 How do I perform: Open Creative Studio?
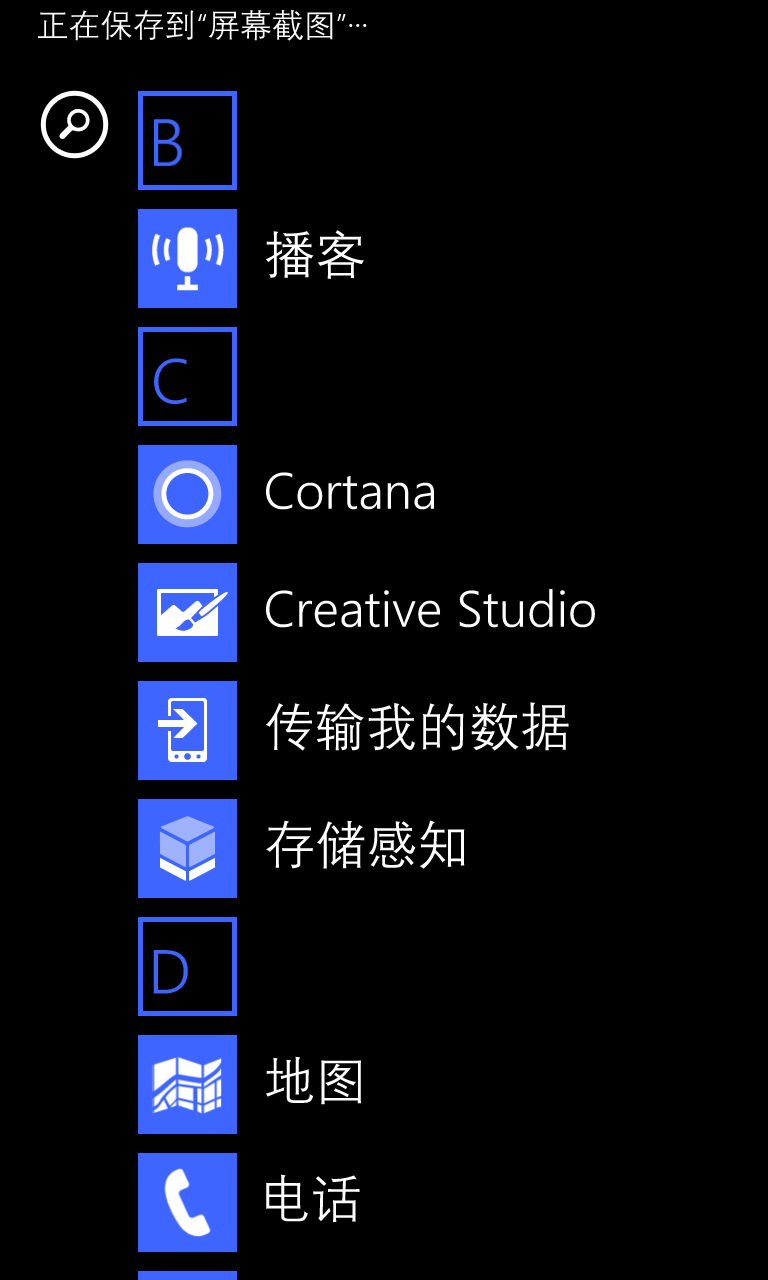(367, 612)
